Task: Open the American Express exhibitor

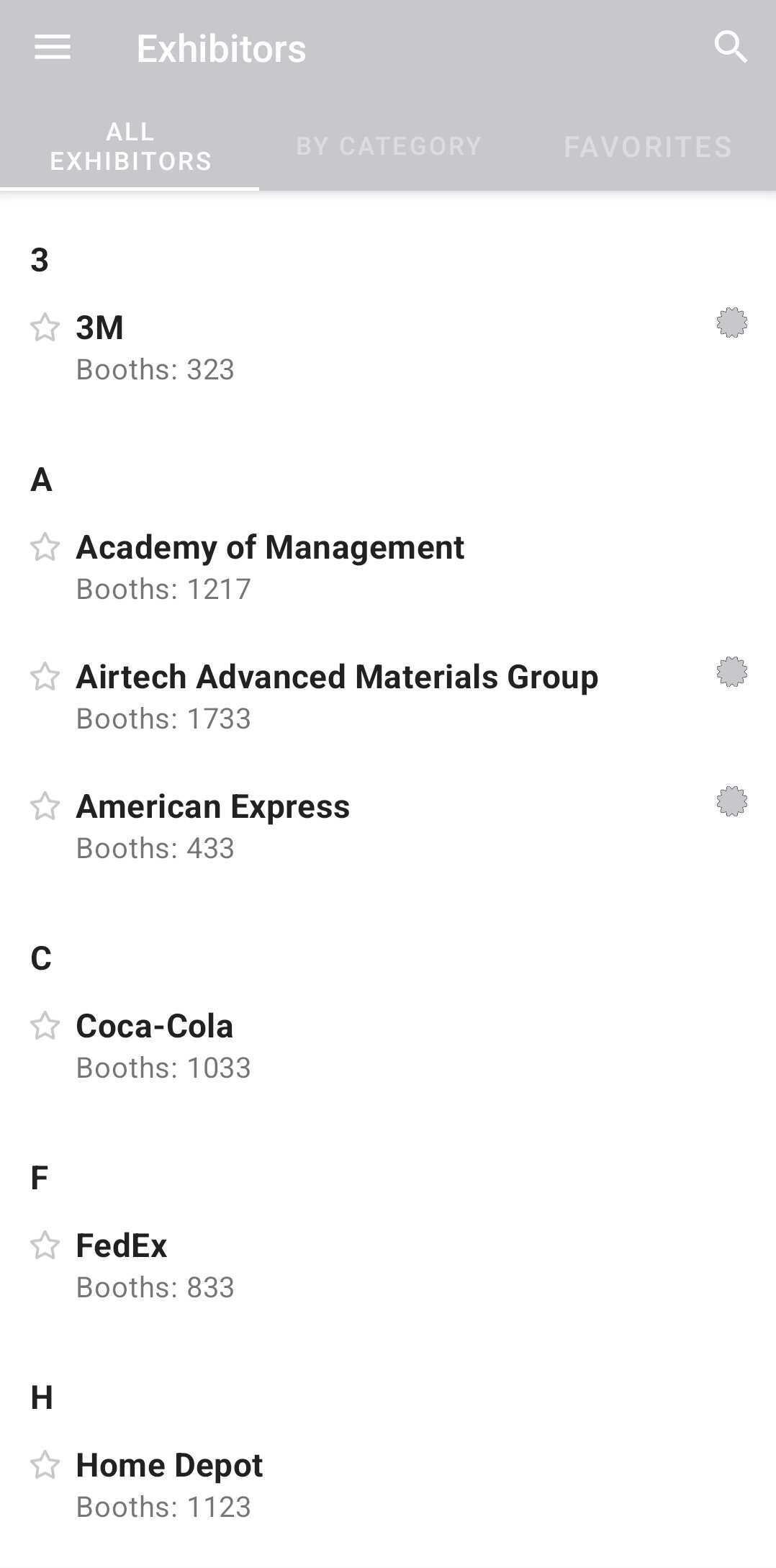Action: click(x=388, y=826)
